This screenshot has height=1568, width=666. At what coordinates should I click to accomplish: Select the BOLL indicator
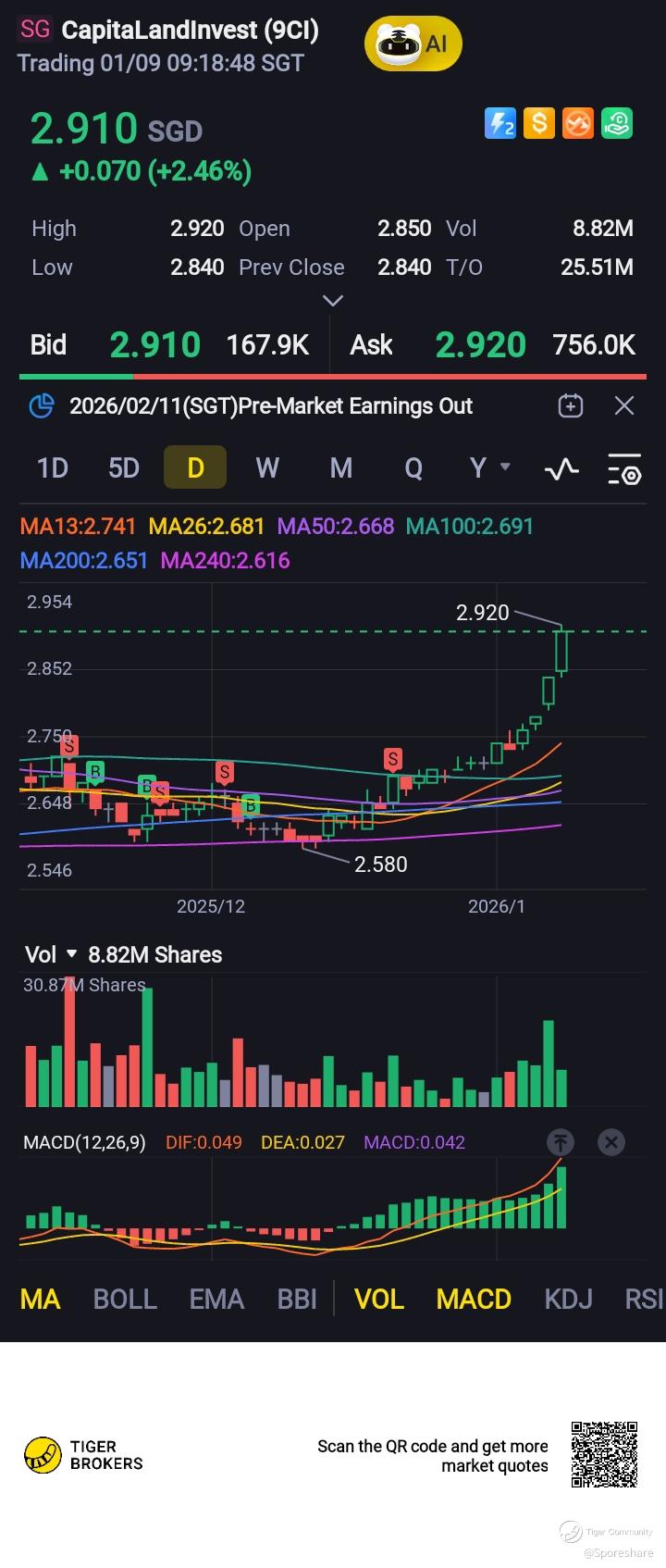125,1299
